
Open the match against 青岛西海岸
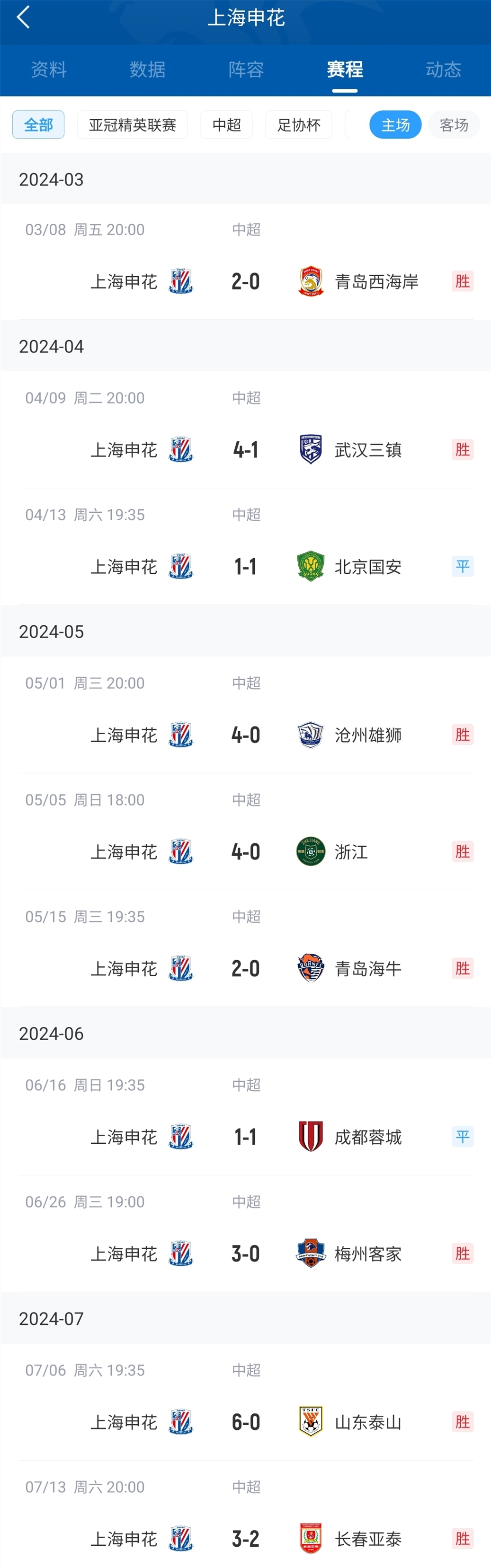coord(245,281)
